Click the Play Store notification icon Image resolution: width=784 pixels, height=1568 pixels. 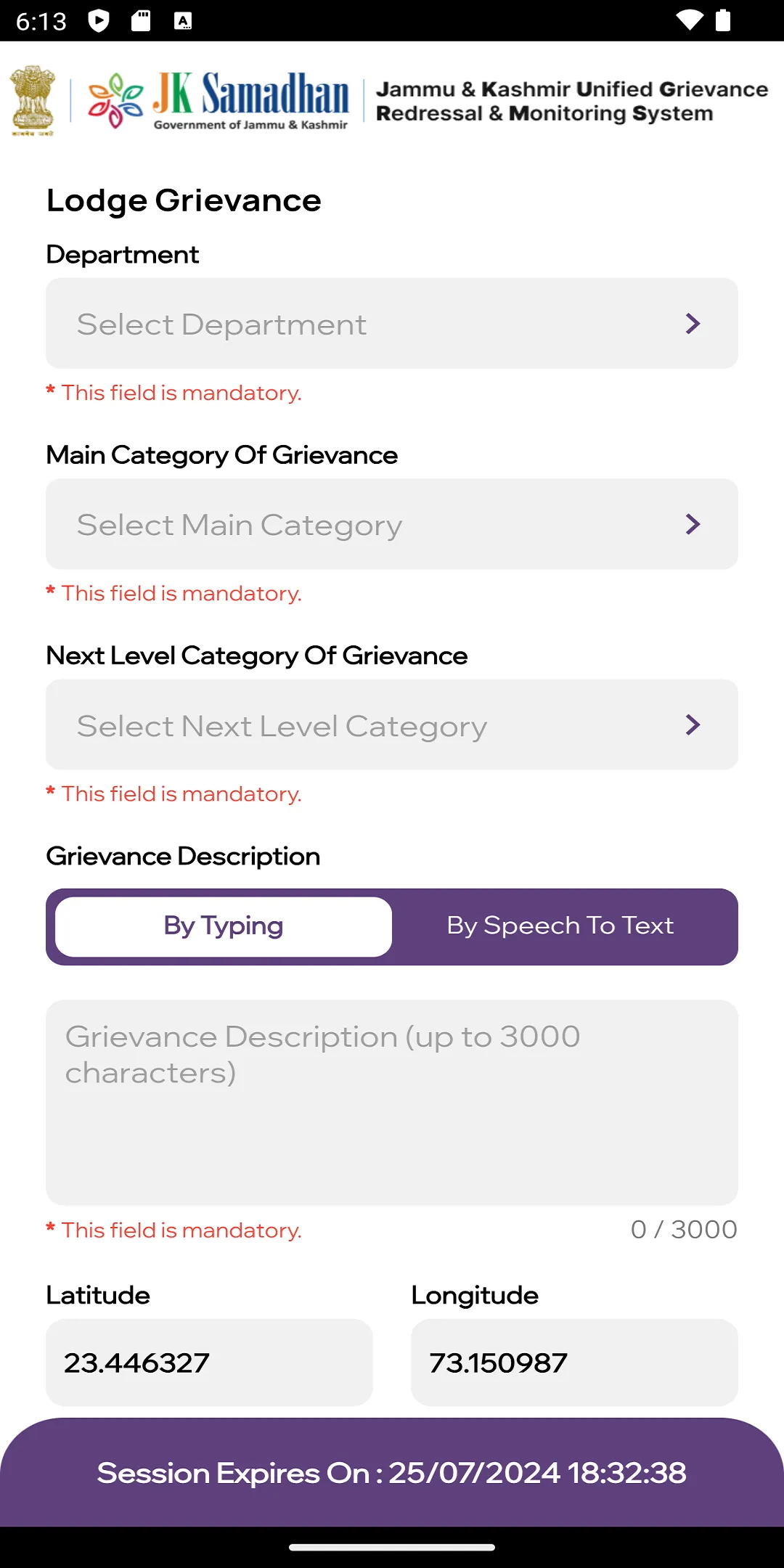pos(97,22)
